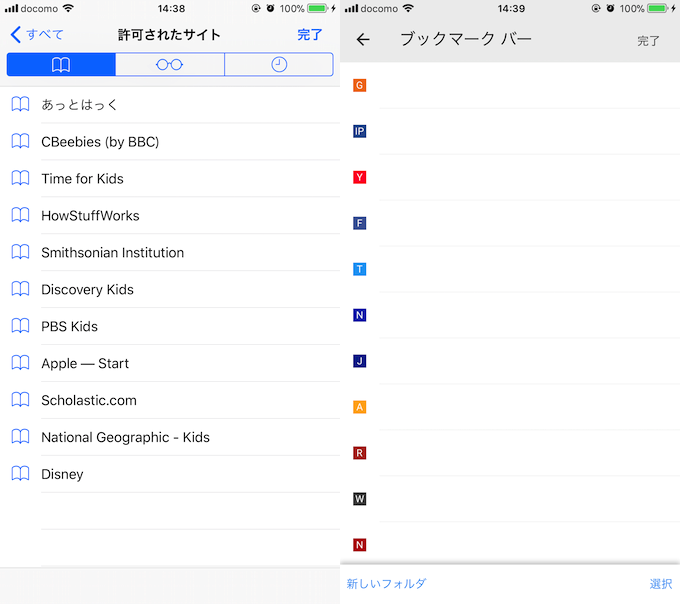Open the CBeebies (by BBC) bookmark
This screenshot has width=680, height=604.
(100, 142)
